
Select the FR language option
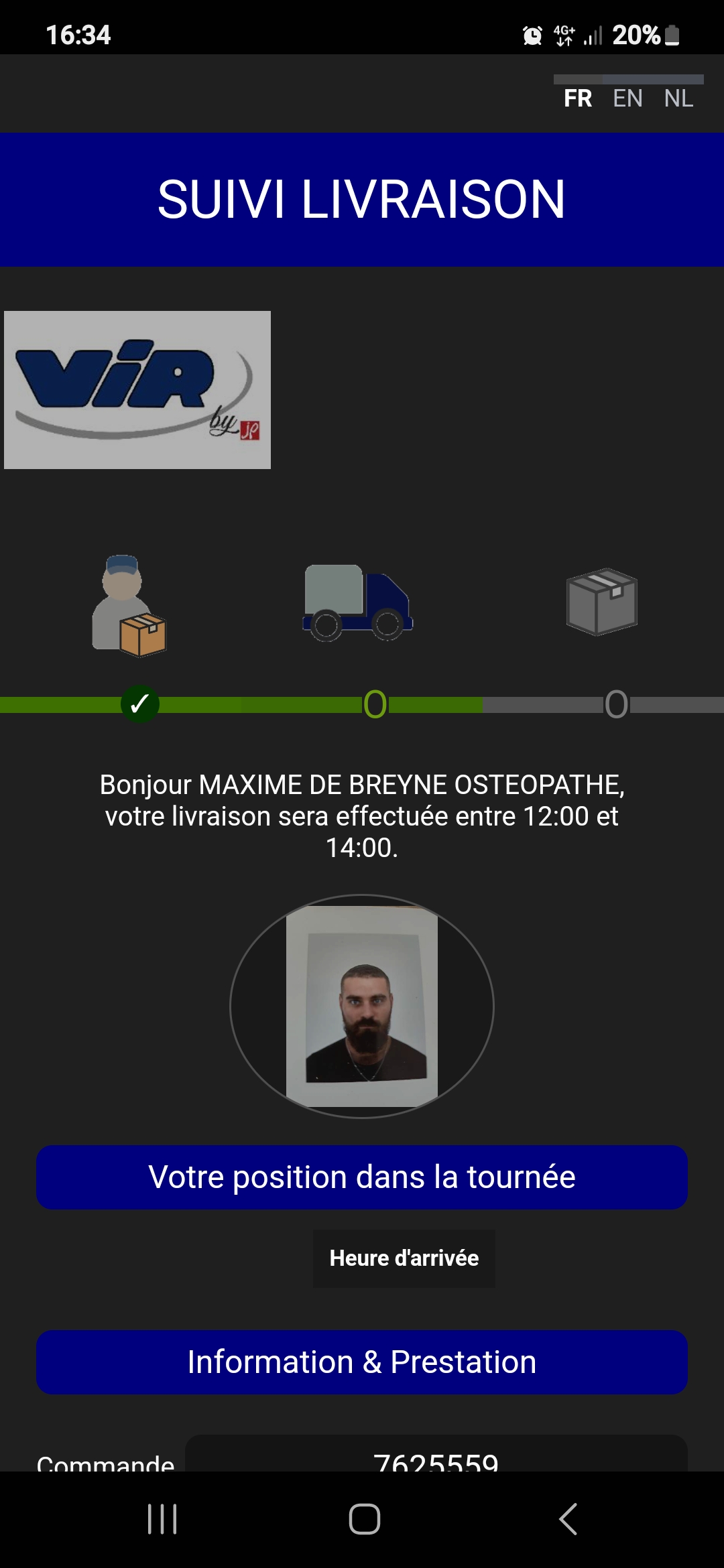[578, 99]
